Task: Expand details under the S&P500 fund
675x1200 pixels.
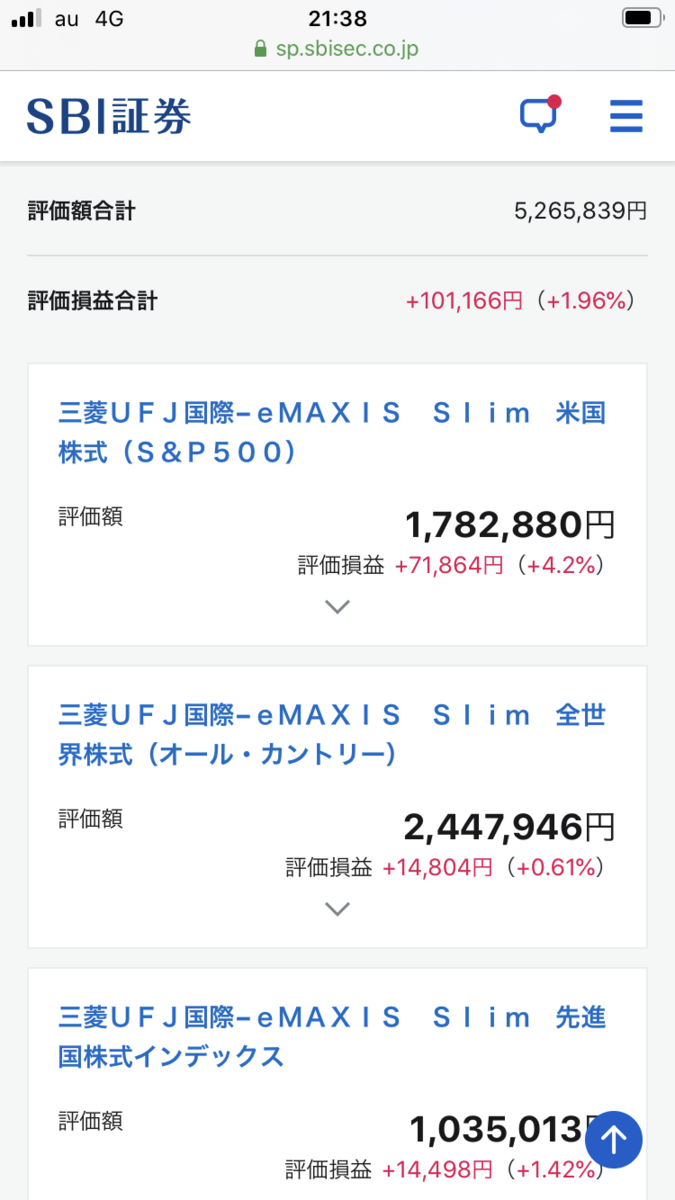Action: click(x=338, y=606)
